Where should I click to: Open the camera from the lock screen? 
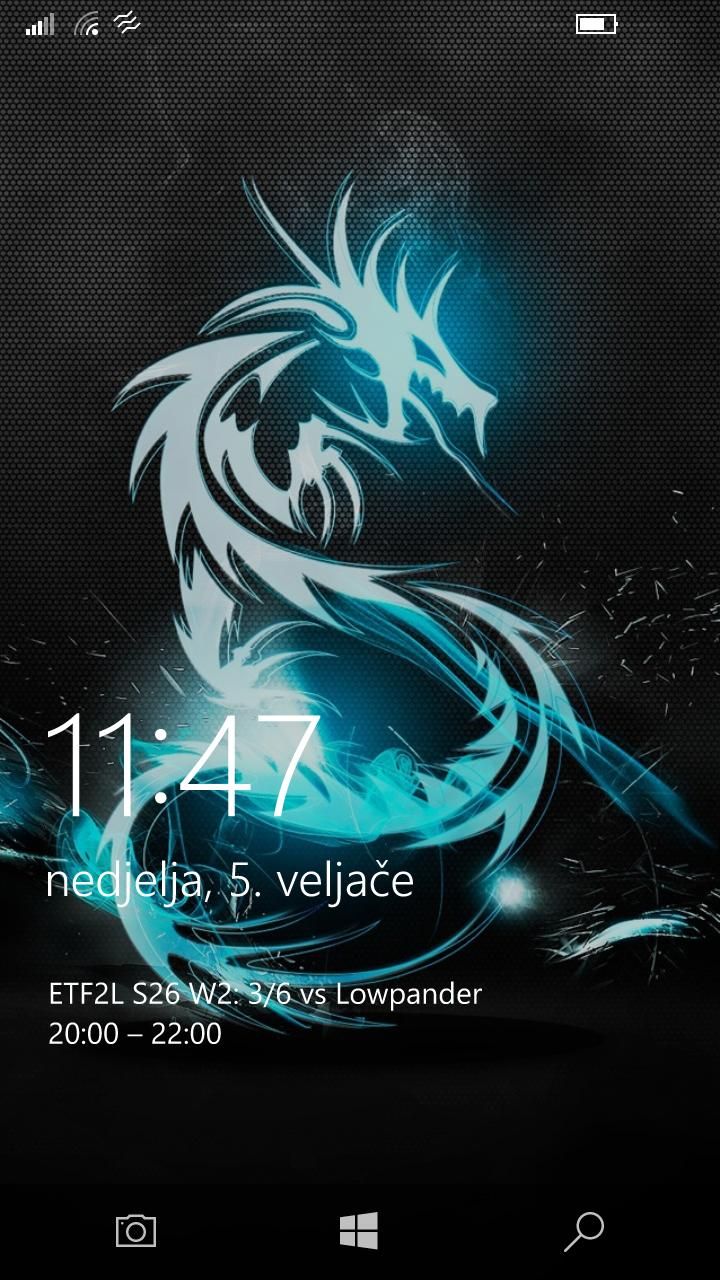coord(136,1231)
